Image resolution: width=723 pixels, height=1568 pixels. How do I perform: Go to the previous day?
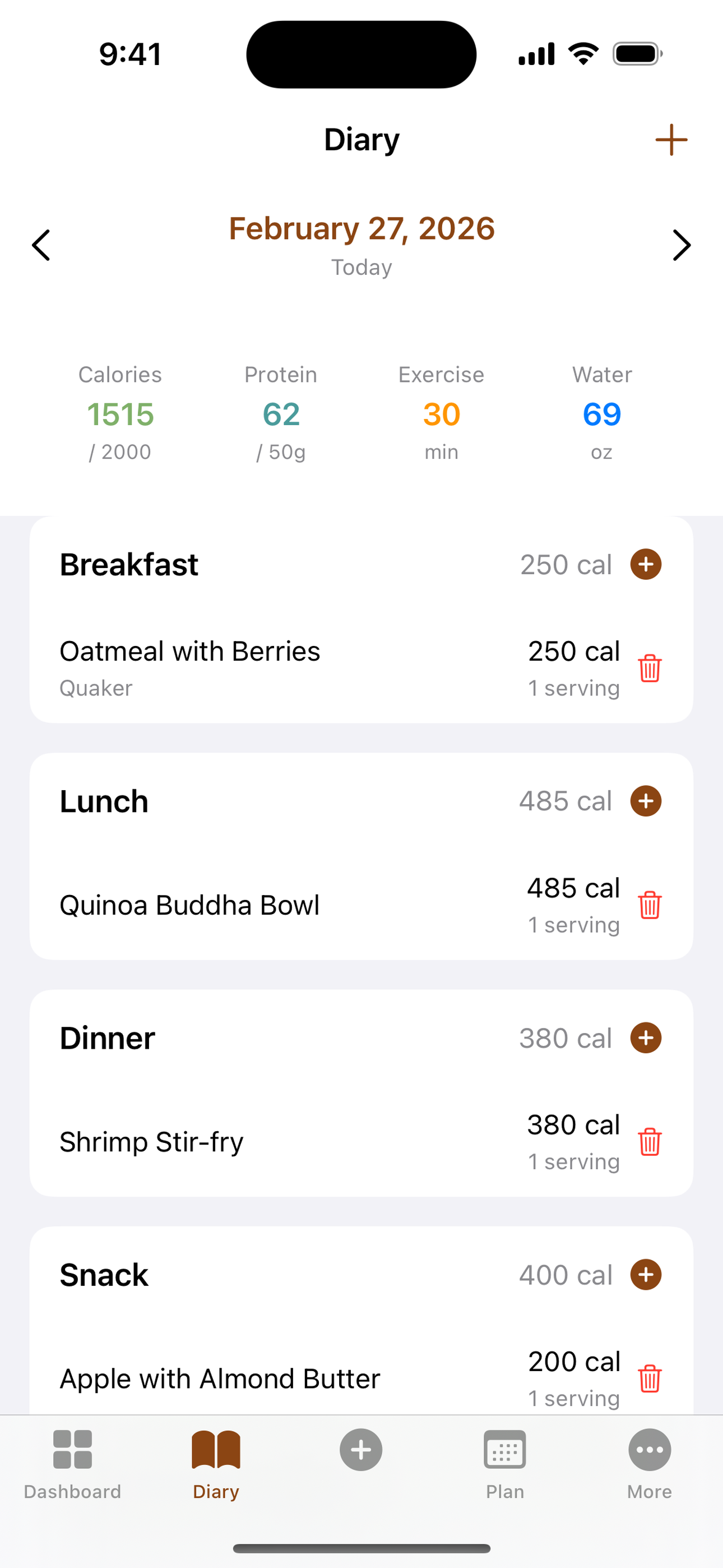(40, 245)
